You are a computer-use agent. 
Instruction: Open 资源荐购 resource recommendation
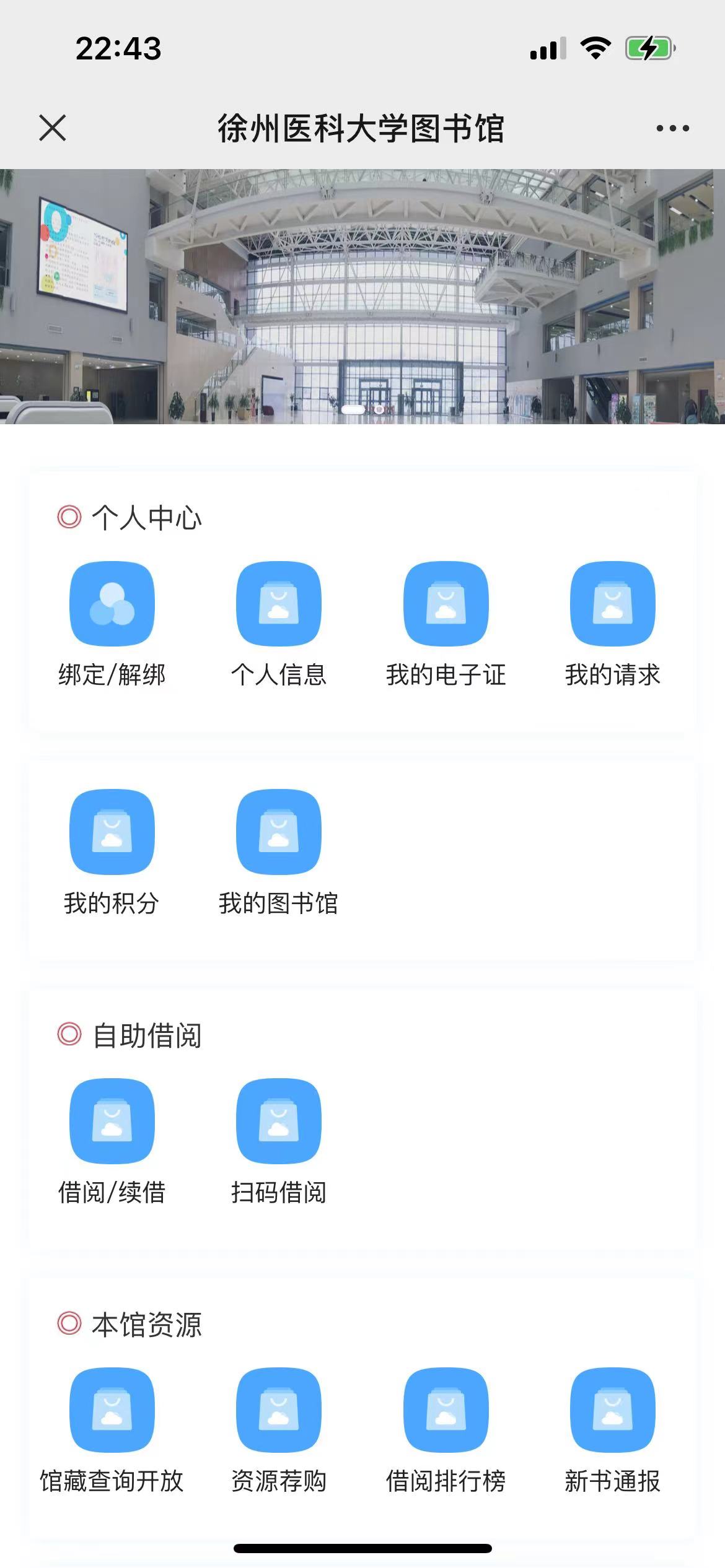click(279, 1410)
